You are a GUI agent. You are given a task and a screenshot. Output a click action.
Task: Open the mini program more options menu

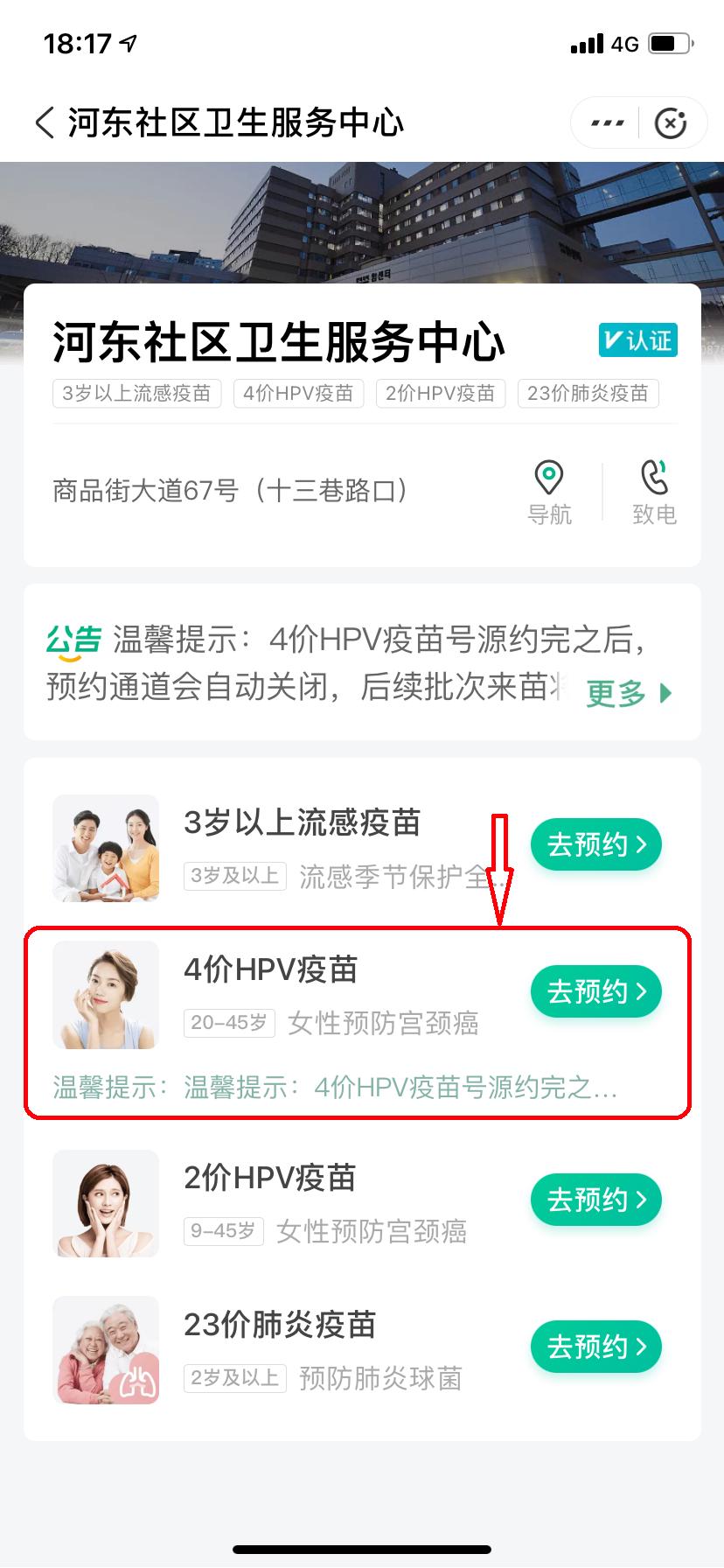tap(607, 123)
